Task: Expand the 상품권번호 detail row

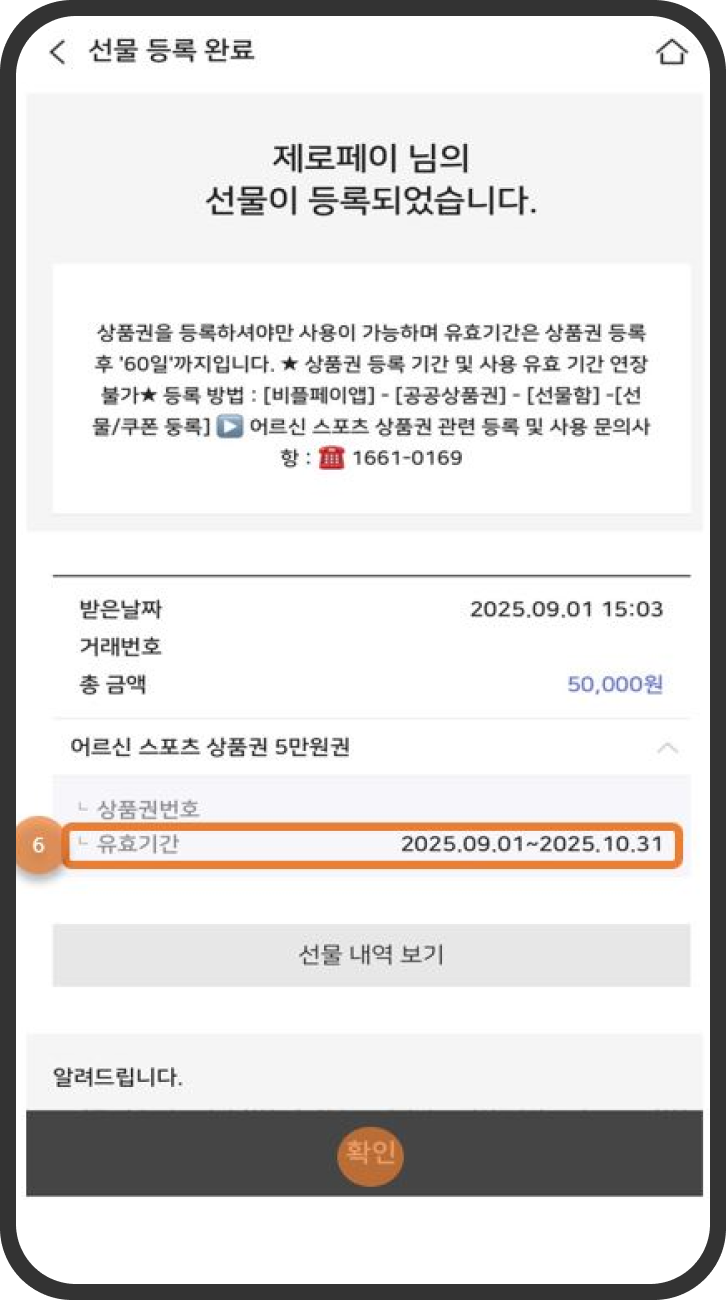Action: 130,799
